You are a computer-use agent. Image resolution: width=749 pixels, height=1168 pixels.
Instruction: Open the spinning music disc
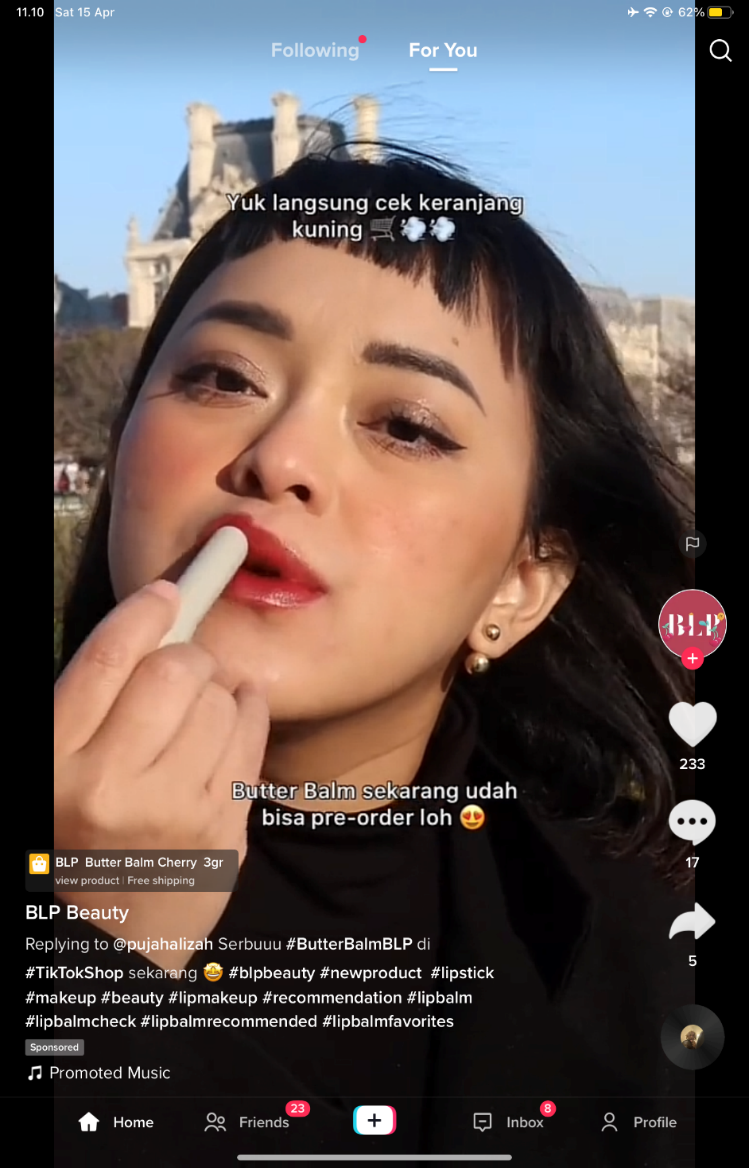[x=692, y=1037]
